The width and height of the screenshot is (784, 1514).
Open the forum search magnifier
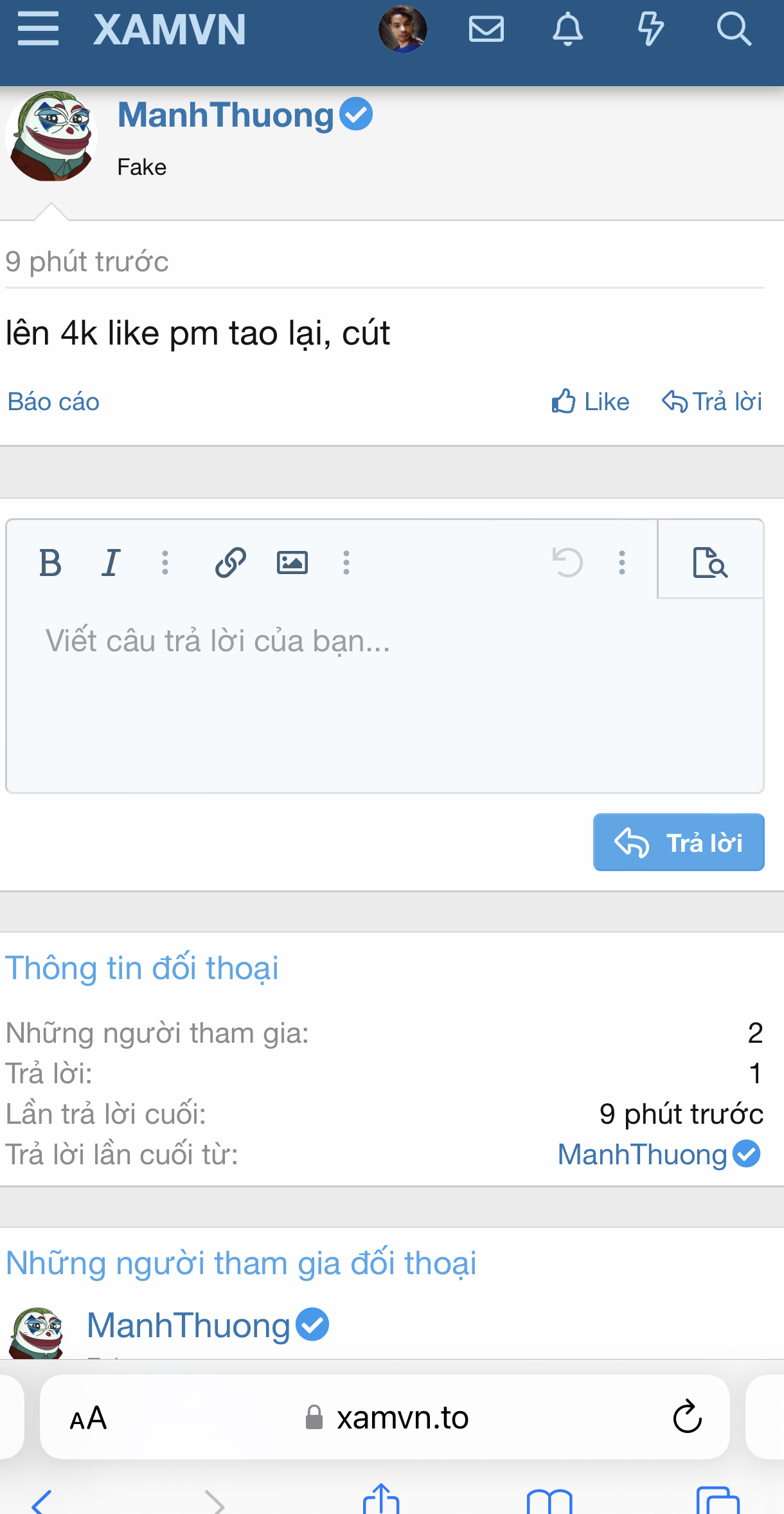(x=734, y=29)
